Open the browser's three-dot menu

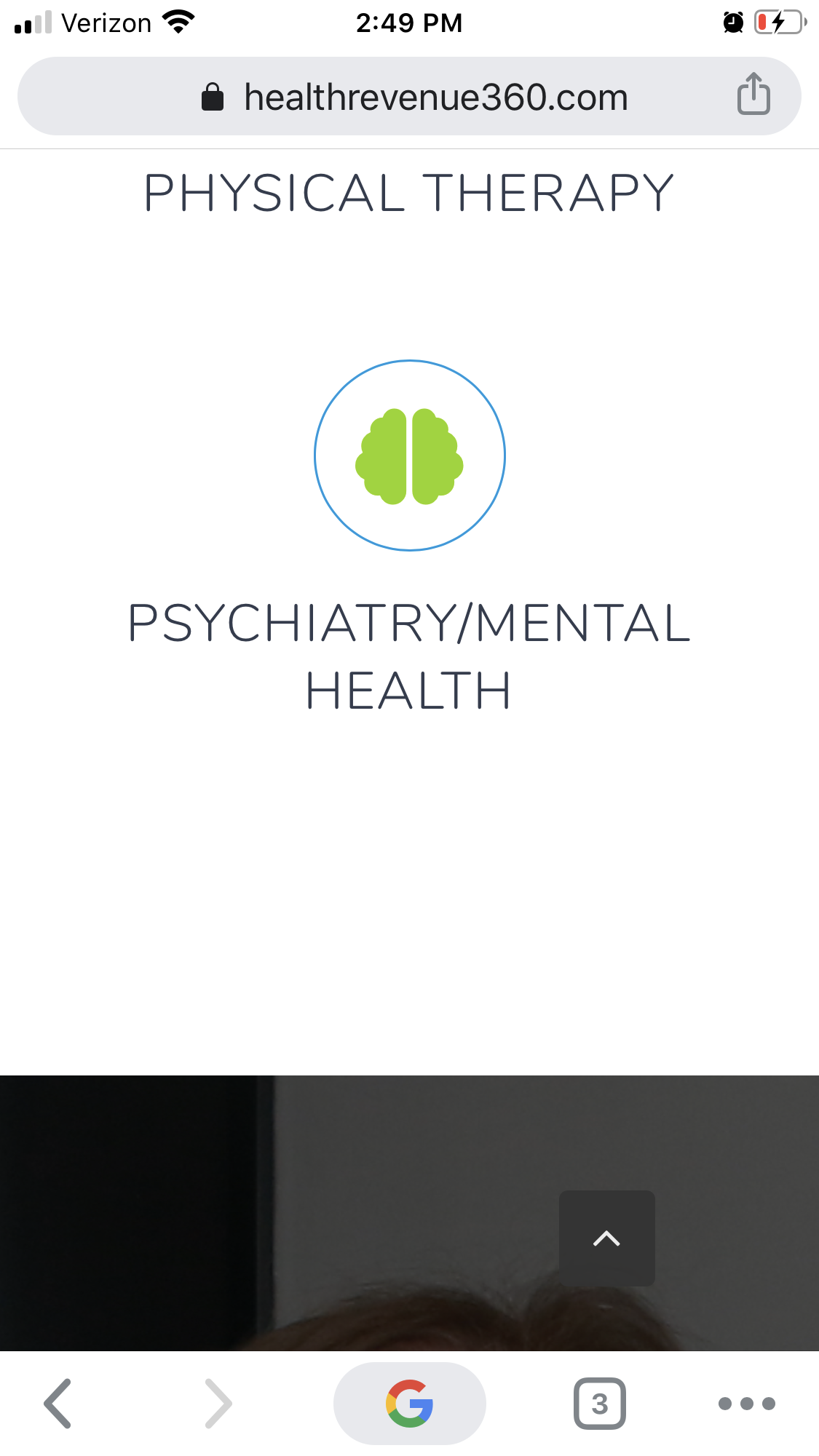point(746,1404)
